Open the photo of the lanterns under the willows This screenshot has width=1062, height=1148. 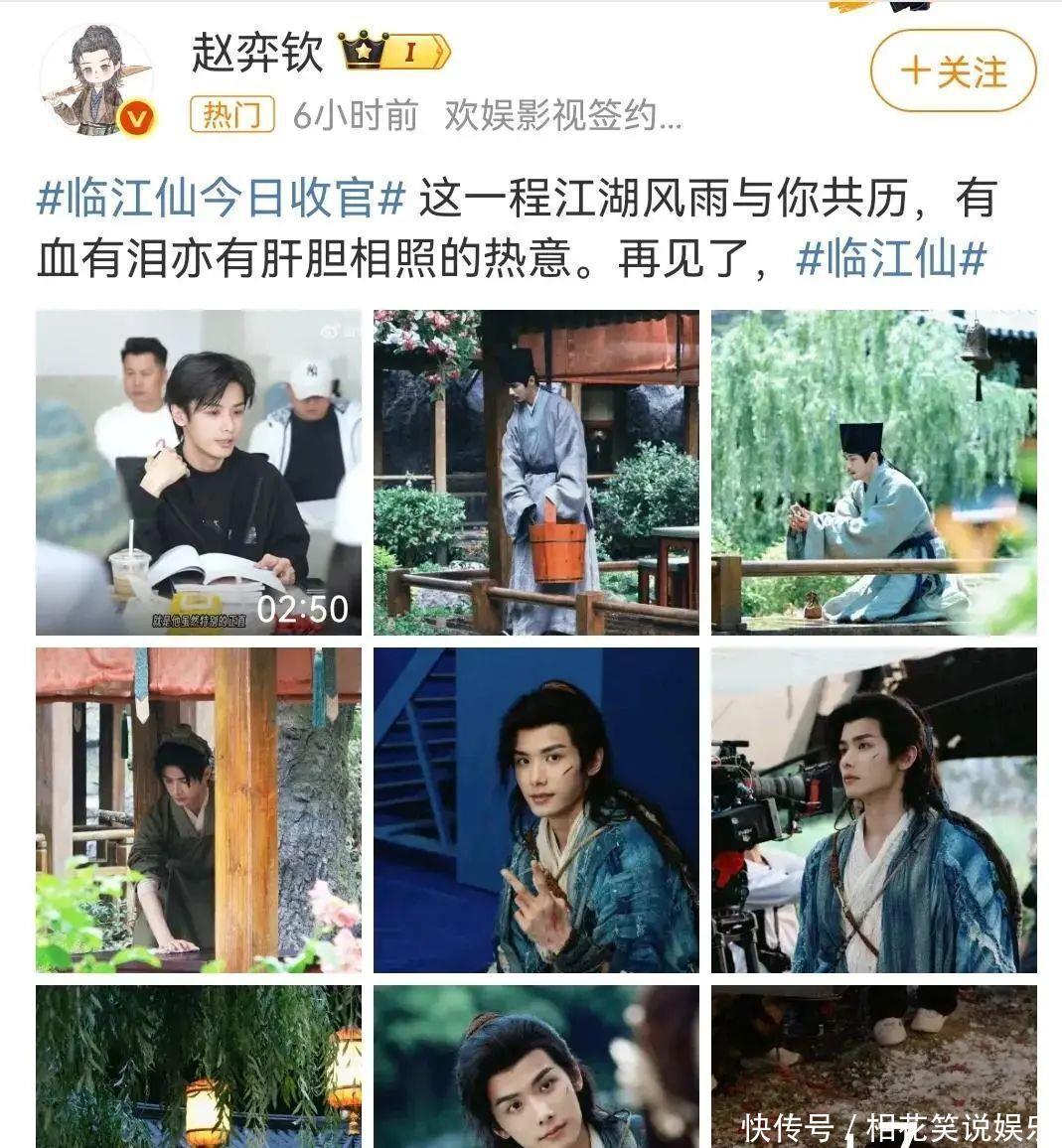tap(199, 1067)
